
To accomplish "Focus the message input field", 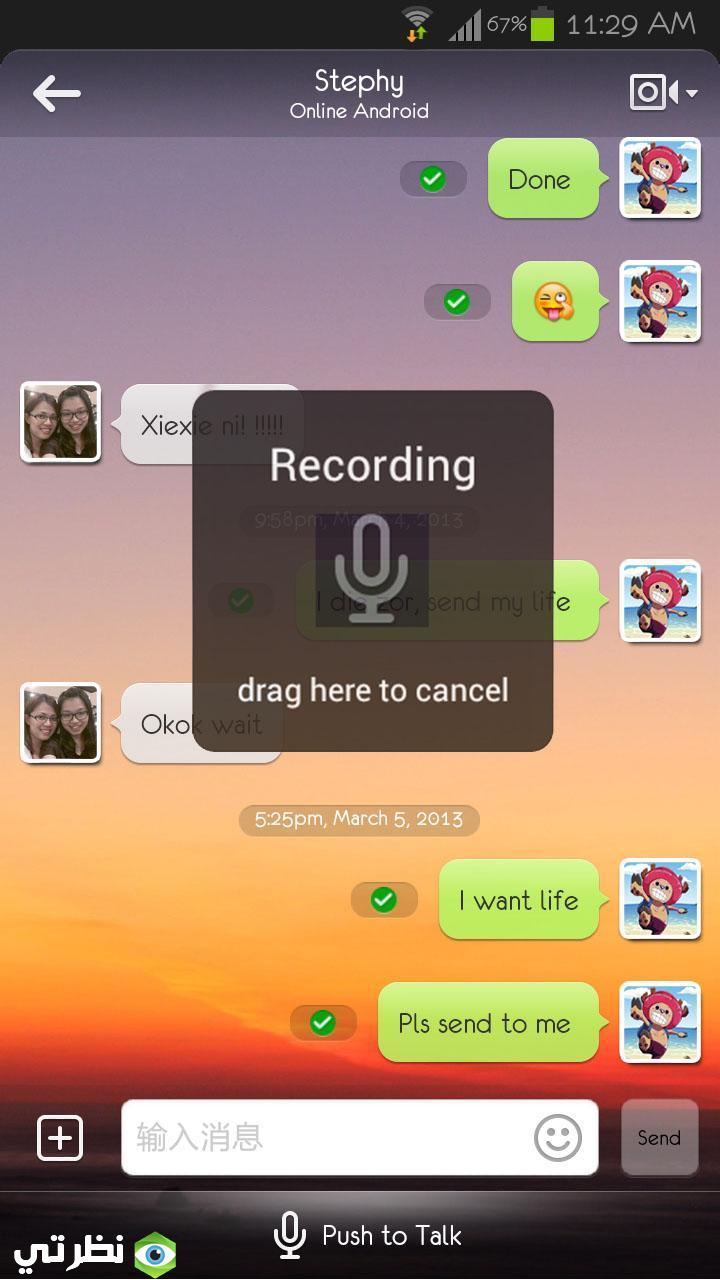I will (x=330, y=1138).
